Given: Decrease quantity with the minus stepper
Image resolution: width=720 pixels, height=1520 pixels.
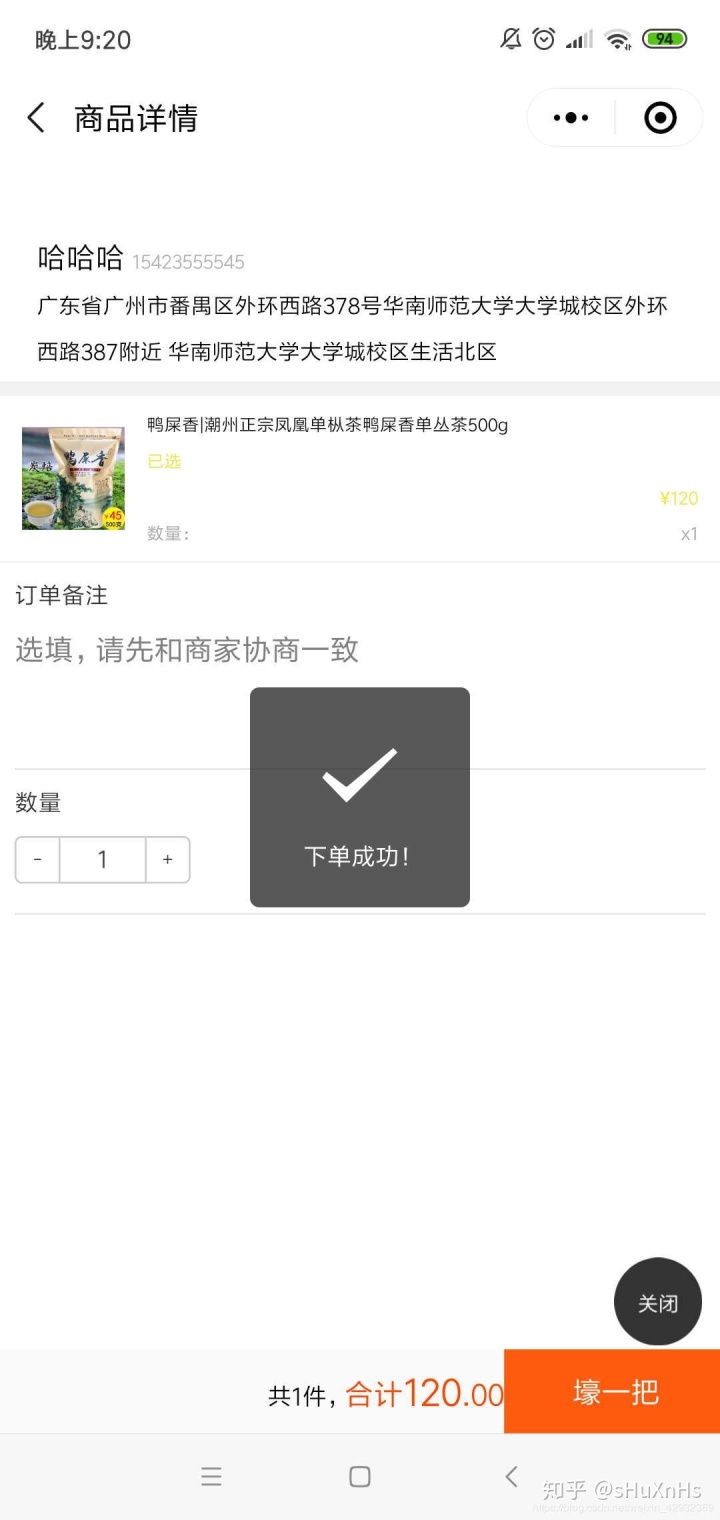Looking at the screenshot, I should pos(37,859).
